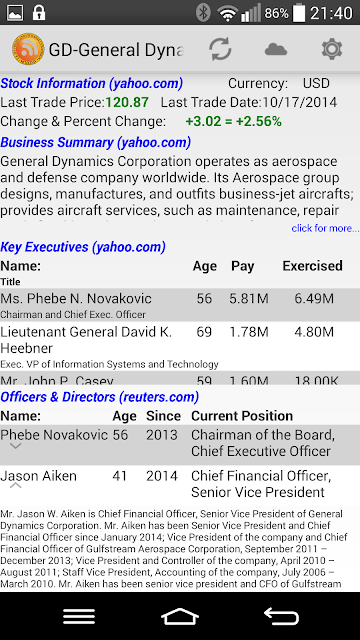Open Stock Information (yahoo.com) link

pyautogui.click(x=92, y=83)
